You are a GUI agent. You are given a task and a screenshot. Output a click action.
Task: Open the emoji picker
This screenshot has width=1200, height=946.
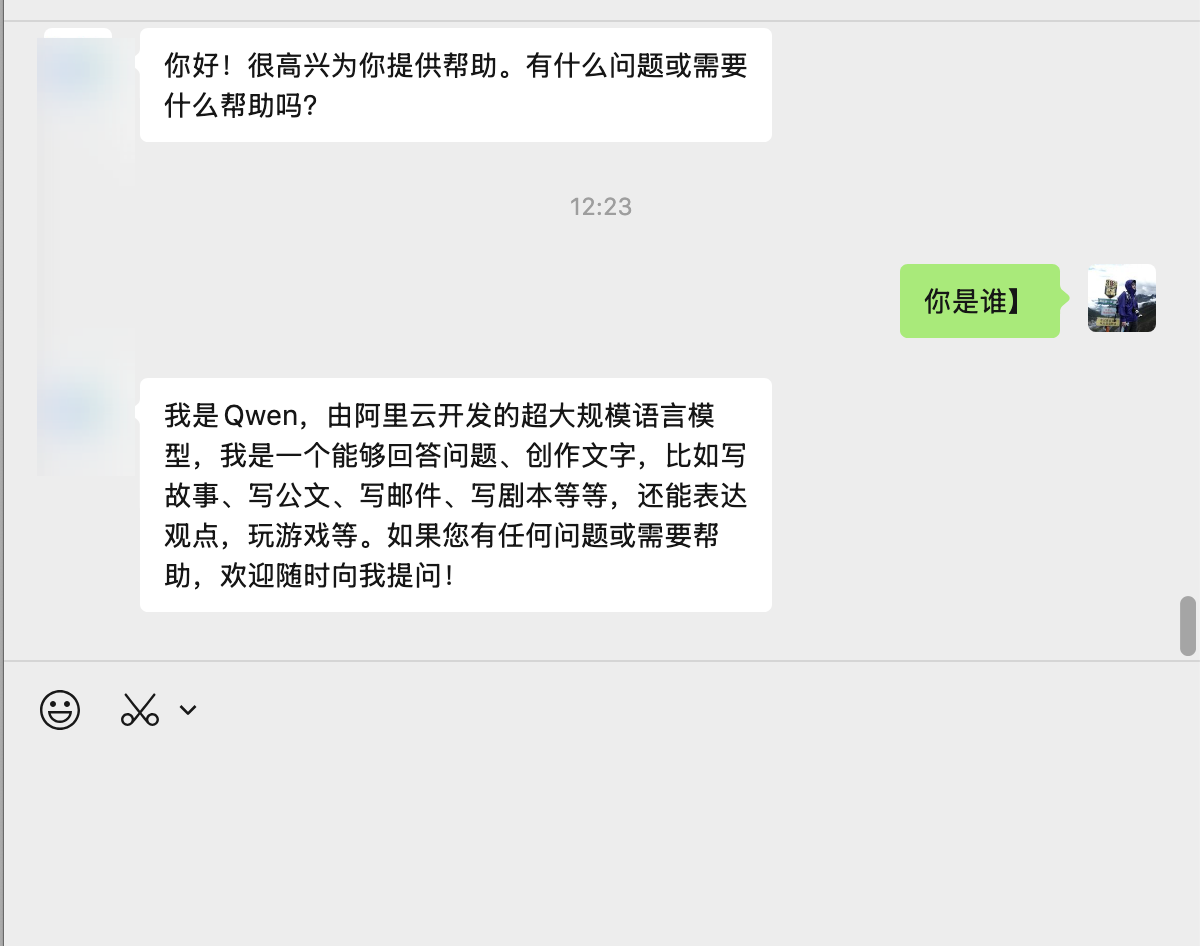click(60, 710)
